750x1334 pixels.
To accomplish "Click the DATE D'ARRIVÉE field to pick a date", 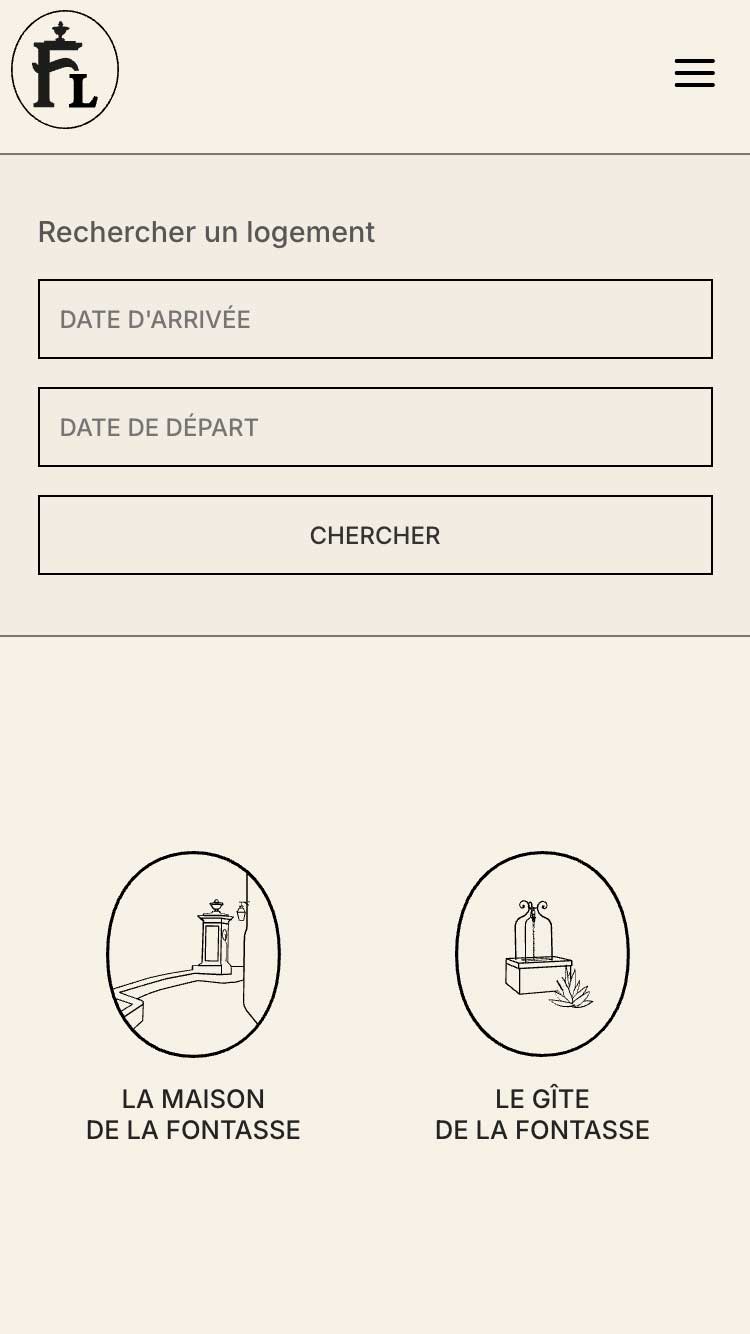I will coord(375,318).
